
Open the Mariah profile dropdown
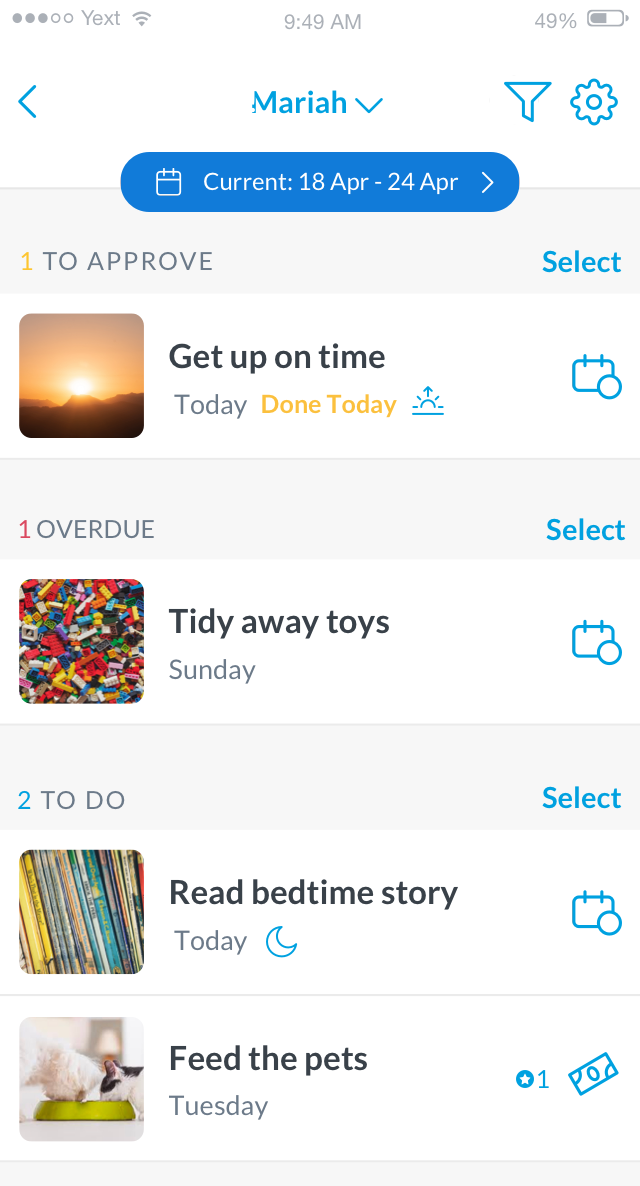[317, 103]
